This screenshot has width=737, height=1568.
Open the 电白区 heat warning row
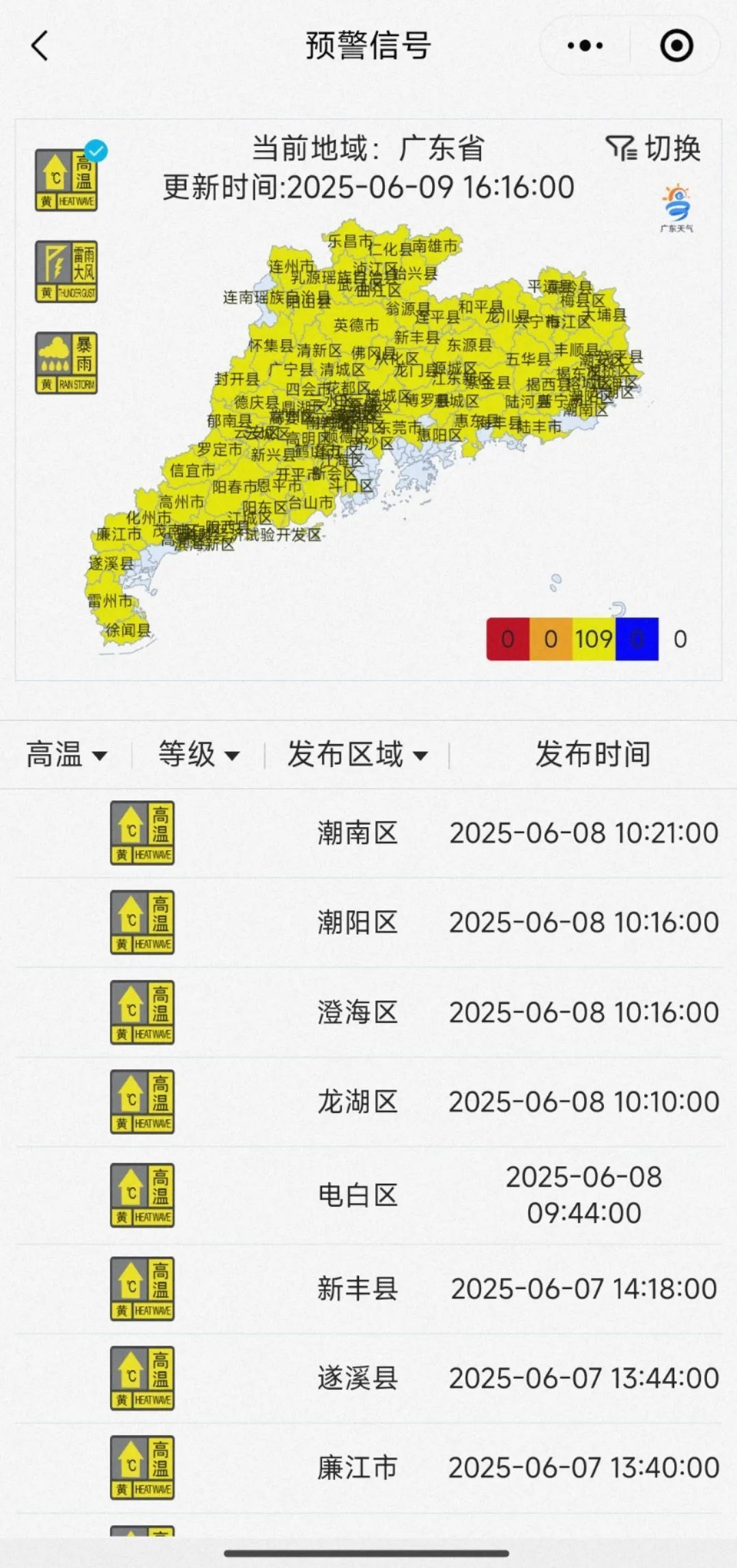[369, 1195]
